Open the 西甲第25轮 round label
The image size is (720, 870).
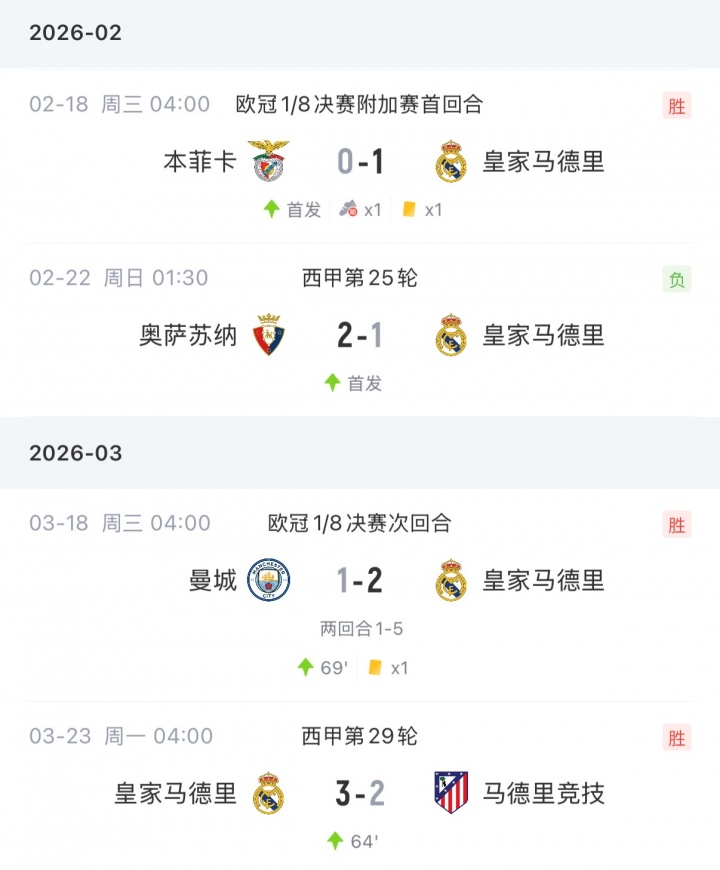point(360,279)
